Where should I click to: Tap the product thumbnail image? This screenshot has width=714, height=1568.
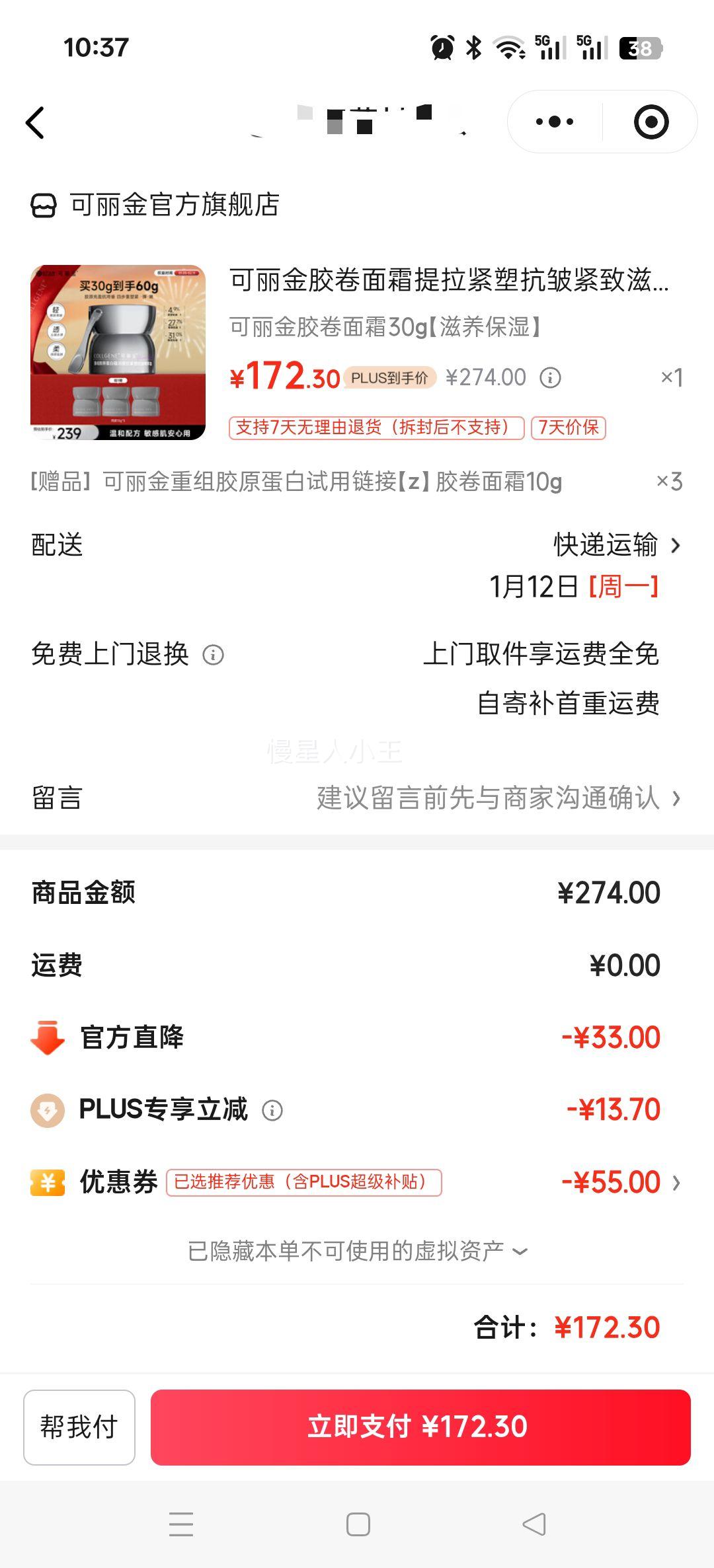(123, 355)
